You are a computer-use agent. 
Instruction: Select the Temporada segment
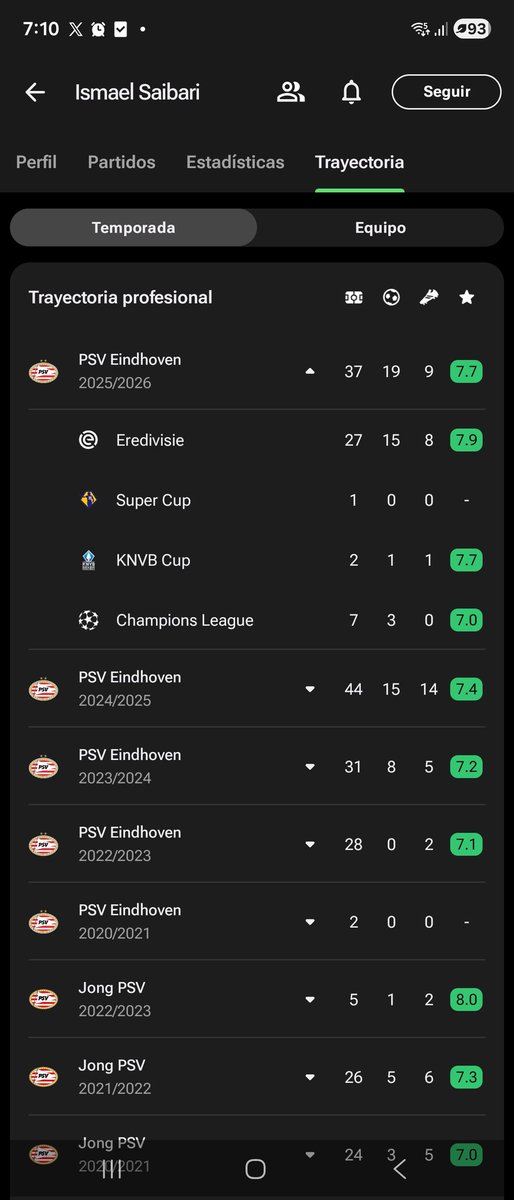133,228
